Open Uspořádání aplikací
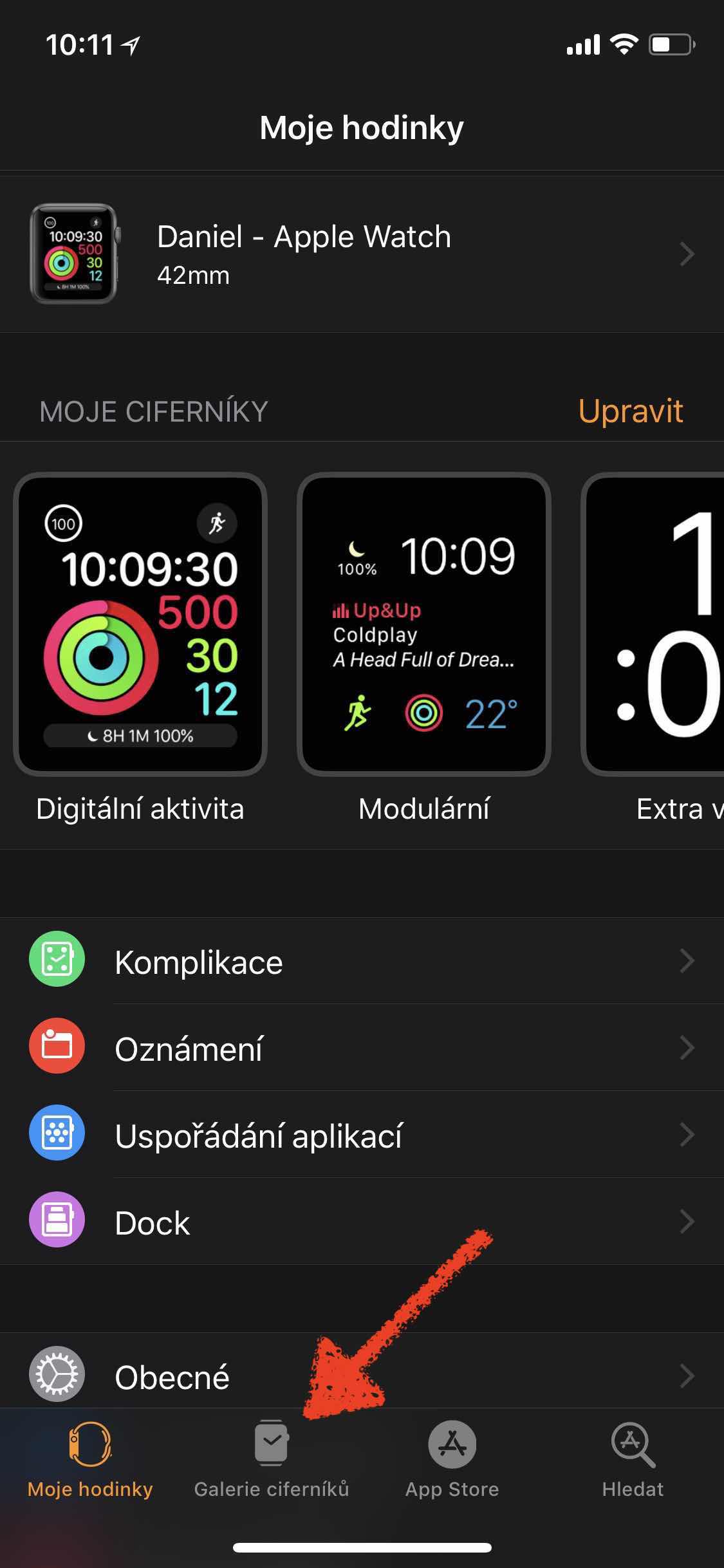Screen dimensions: 724x1568 362,1135
